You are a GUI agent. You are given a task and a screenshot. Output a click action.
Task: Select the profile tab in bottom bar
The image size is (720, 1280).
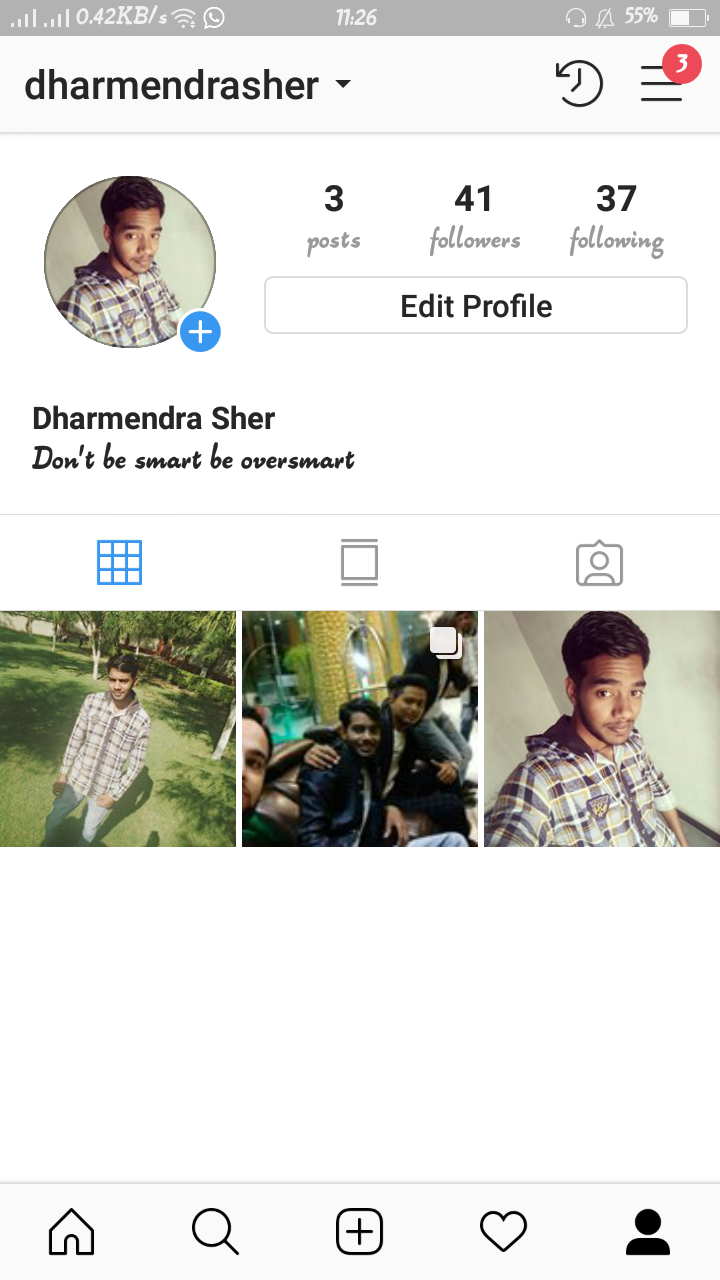tap(647, 1231)
